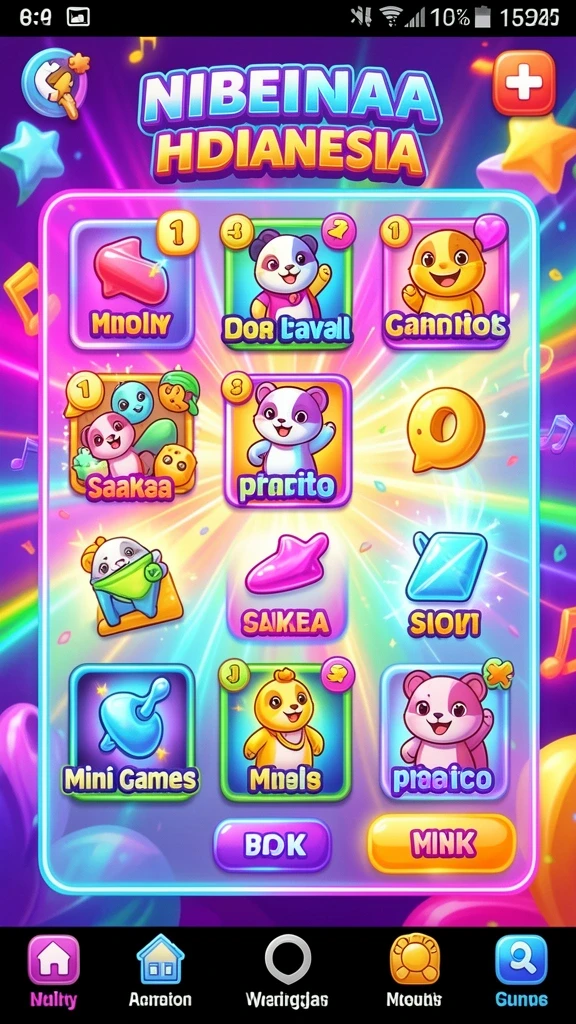
Task: Choose the praraito bear tile
Action: tap(287, 440)
